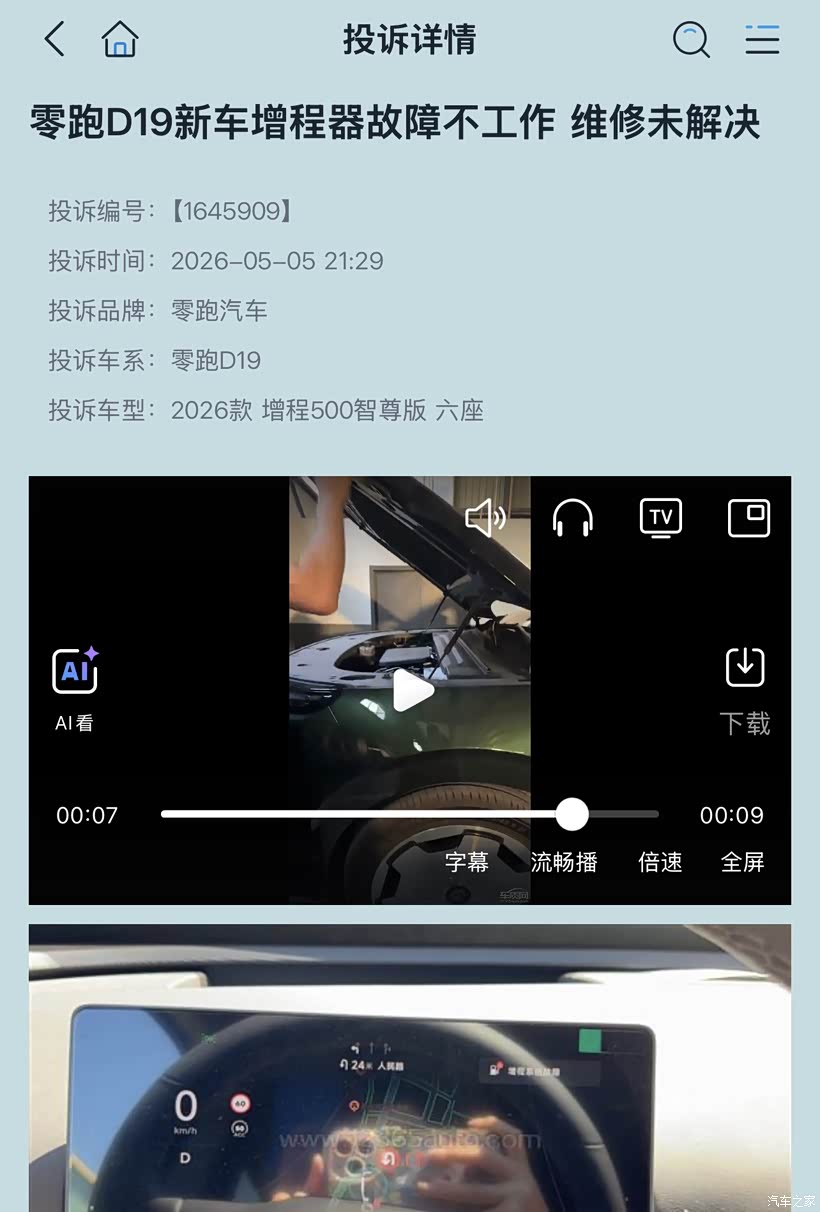Open 字幕 subtitle options

(467, 862)
